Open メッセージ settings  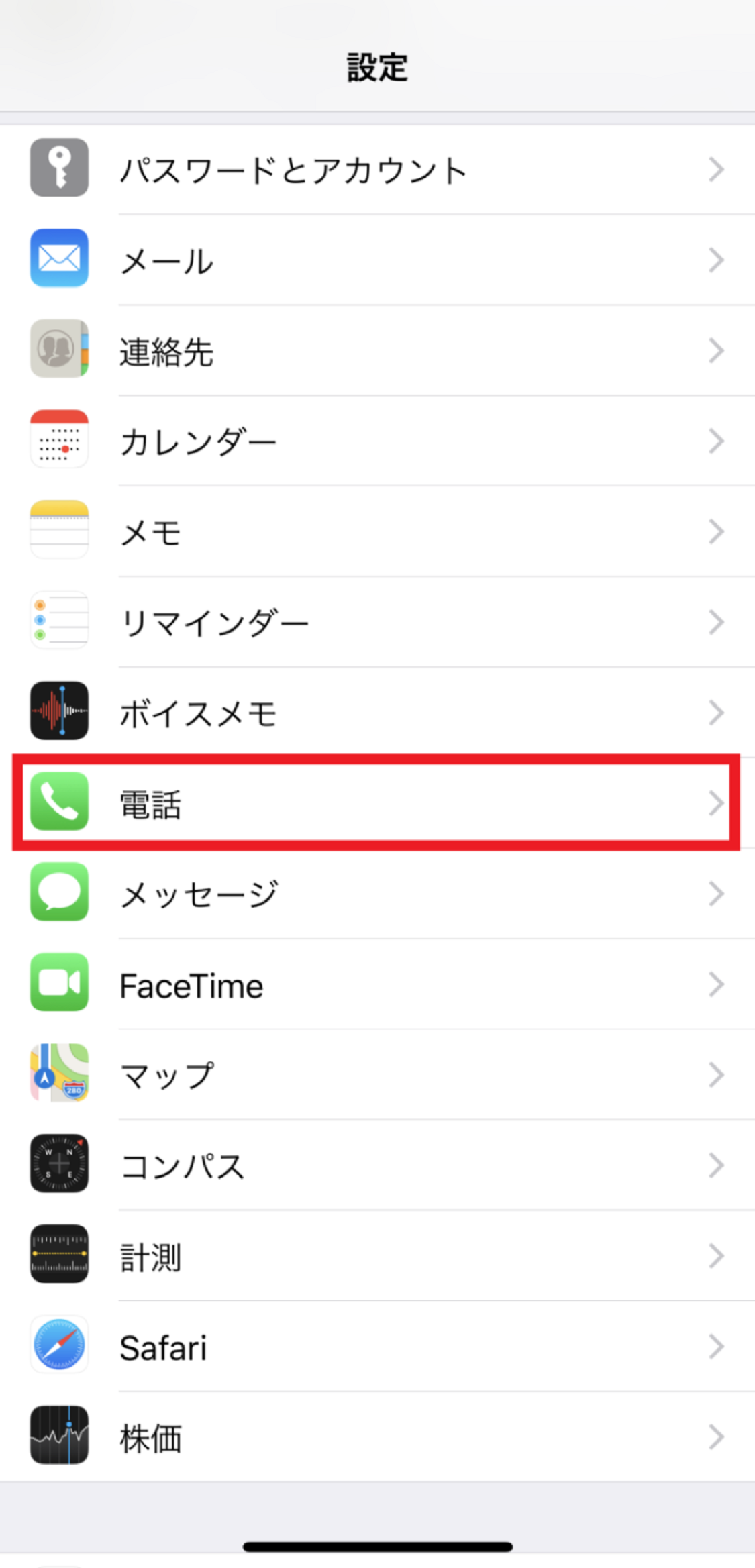[x=377, y=894]
